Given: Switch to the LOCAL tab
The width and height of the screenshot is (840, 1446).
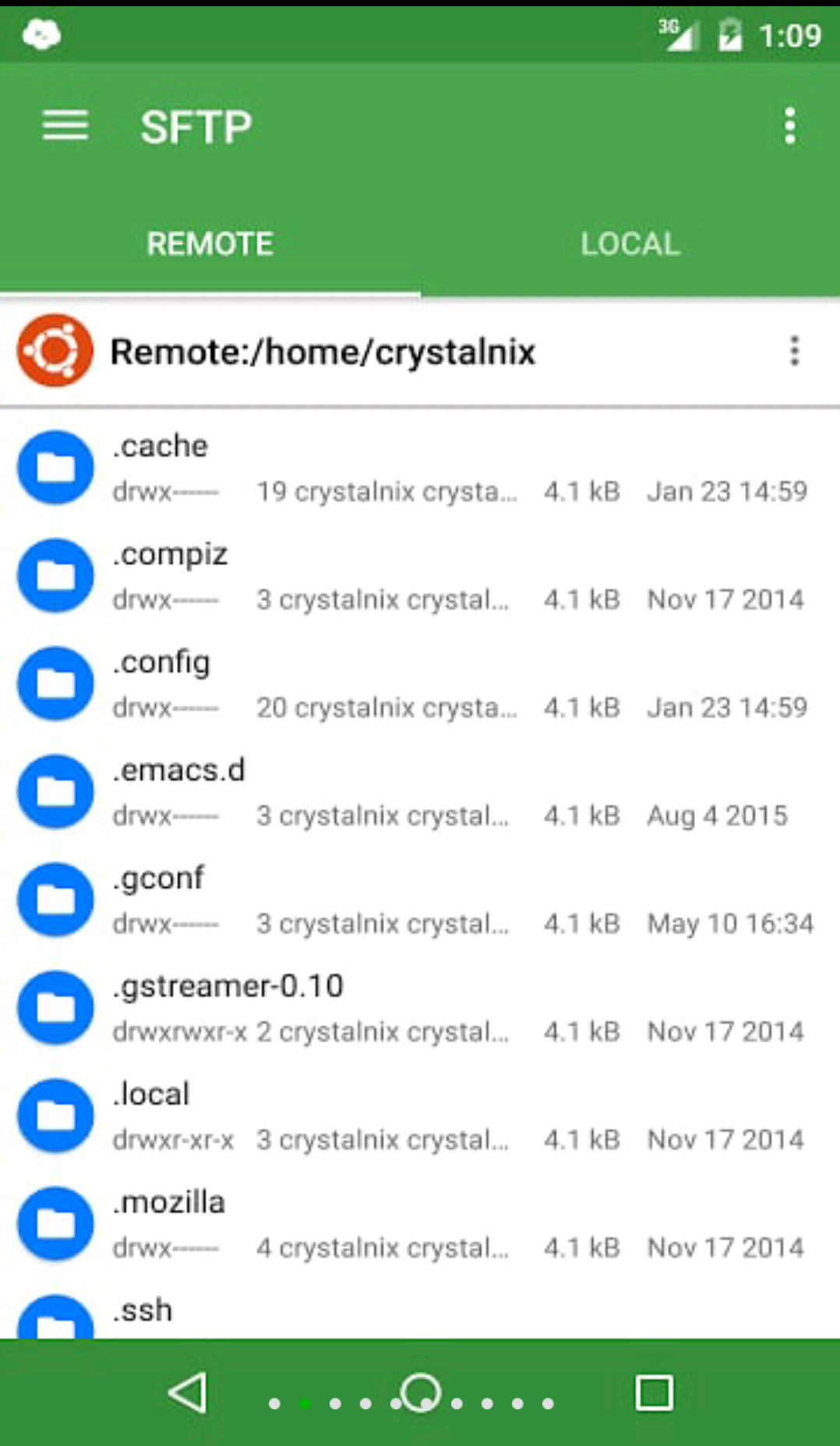Looking at the screenshot, I should [x=630, y=244].
